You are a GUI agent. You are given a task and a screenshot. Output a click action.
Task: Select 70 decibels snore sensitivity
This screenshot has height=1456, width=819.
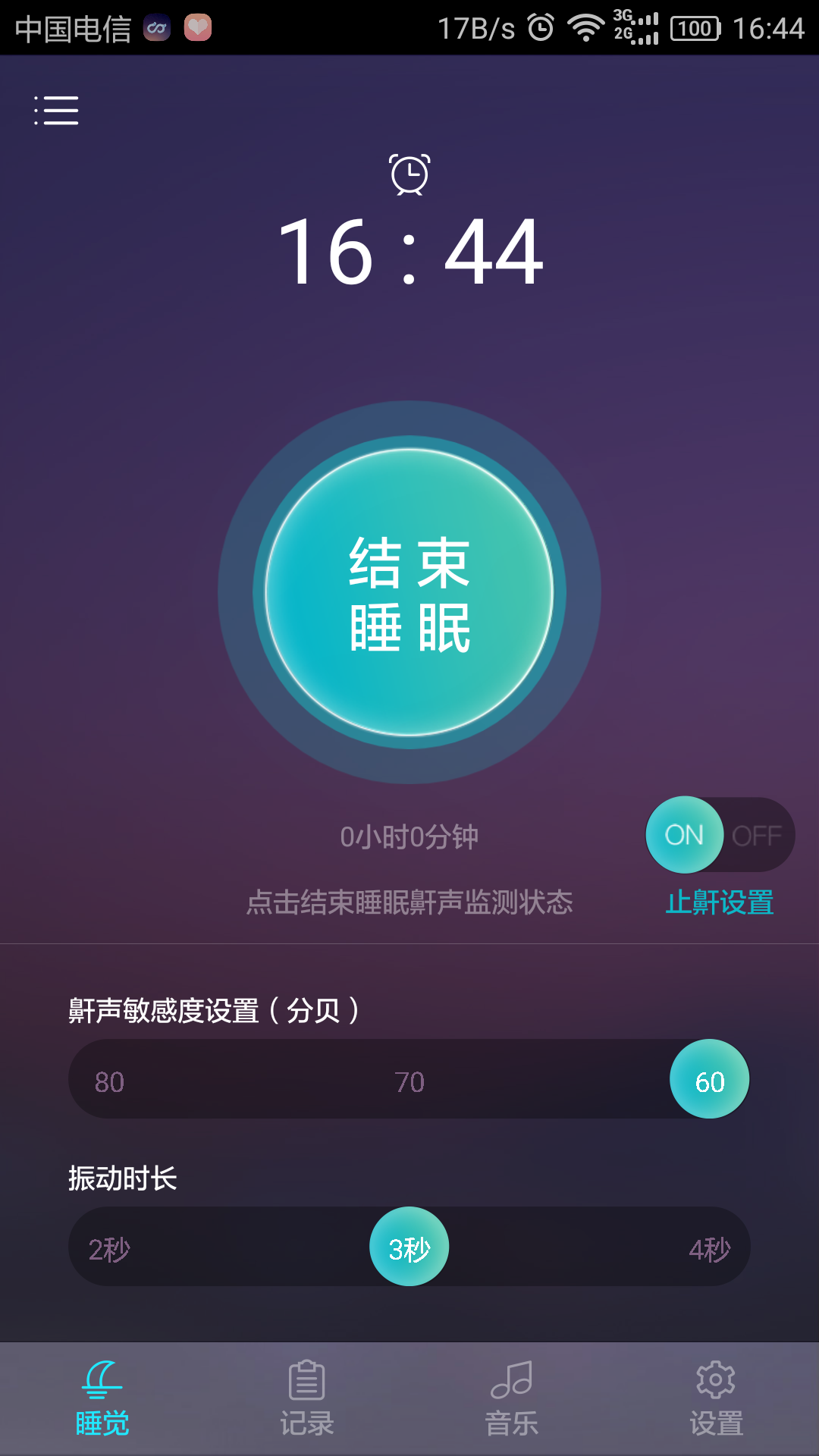click(409, 1081)
